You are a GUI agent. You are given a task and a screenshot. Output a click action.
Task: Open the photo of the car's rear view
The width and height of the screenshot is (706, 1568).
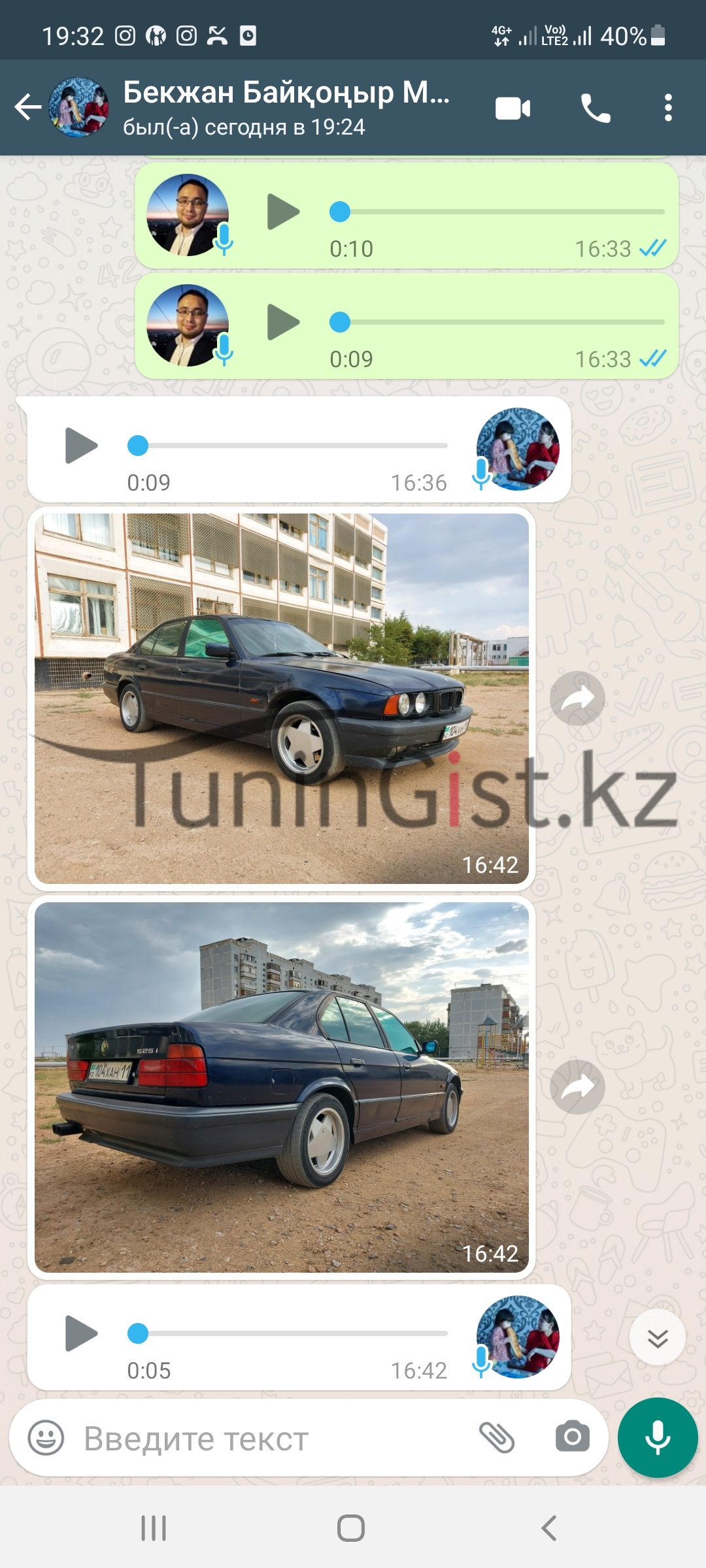[x=281, y=1087]
